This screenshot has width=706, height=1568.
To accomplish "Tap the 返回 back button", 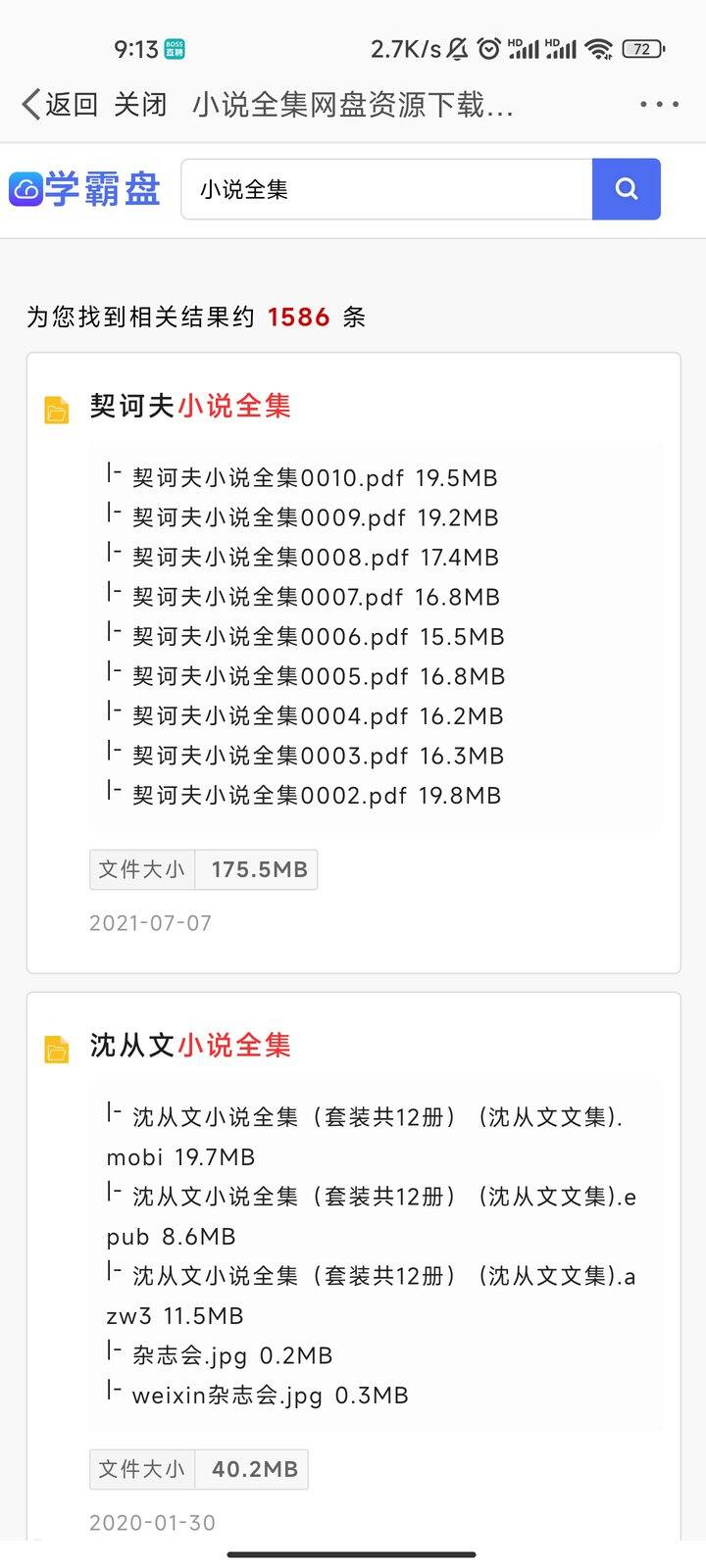I will coord(59,104).
